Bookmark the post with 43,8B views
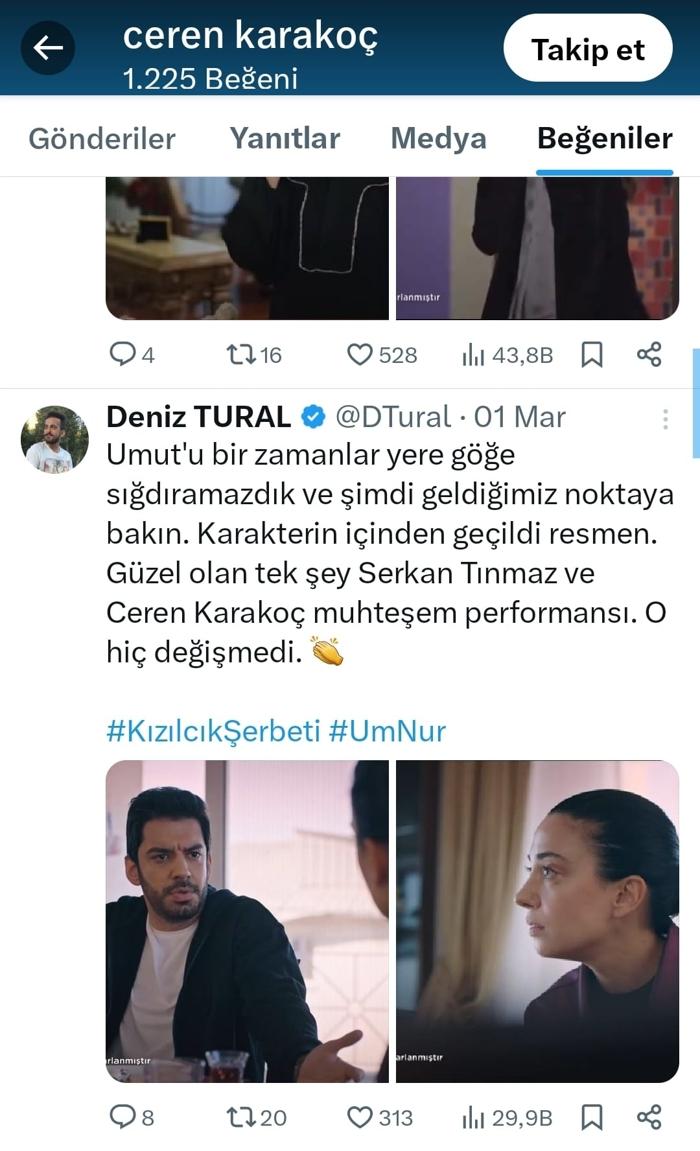Image resolution: width=700 pixels, height=1151 pixels. coord(592,354)
